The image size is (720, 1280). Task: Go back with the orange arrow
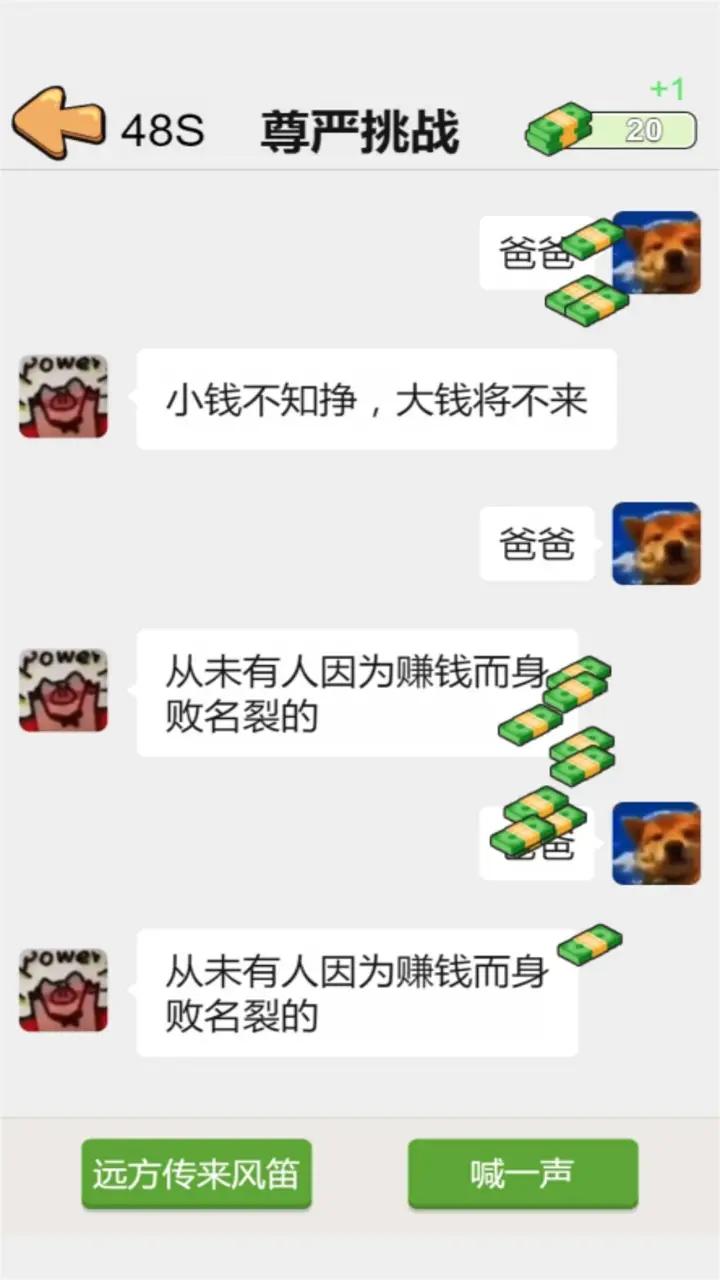(x=56, y=124)
